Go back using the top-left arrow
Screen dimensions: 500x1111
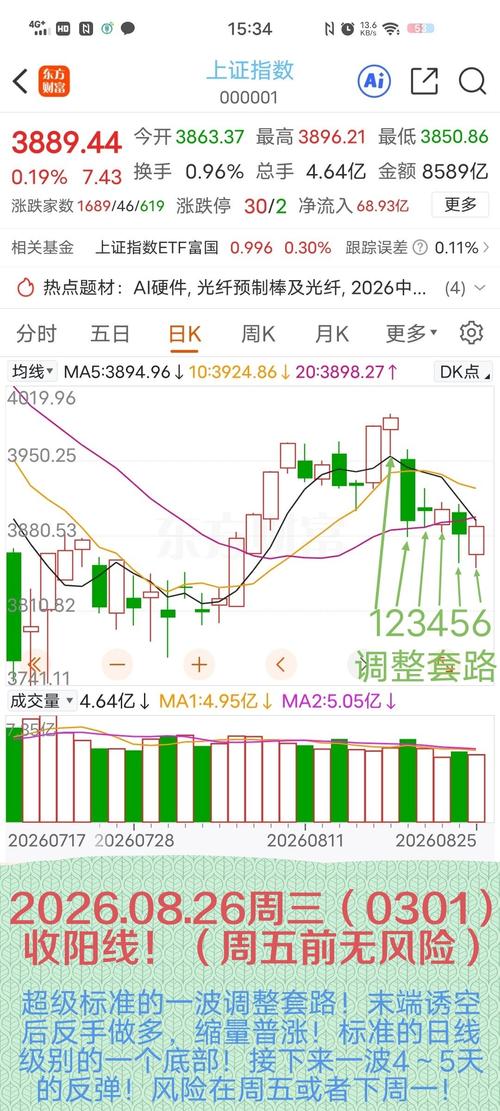[20, 81]
